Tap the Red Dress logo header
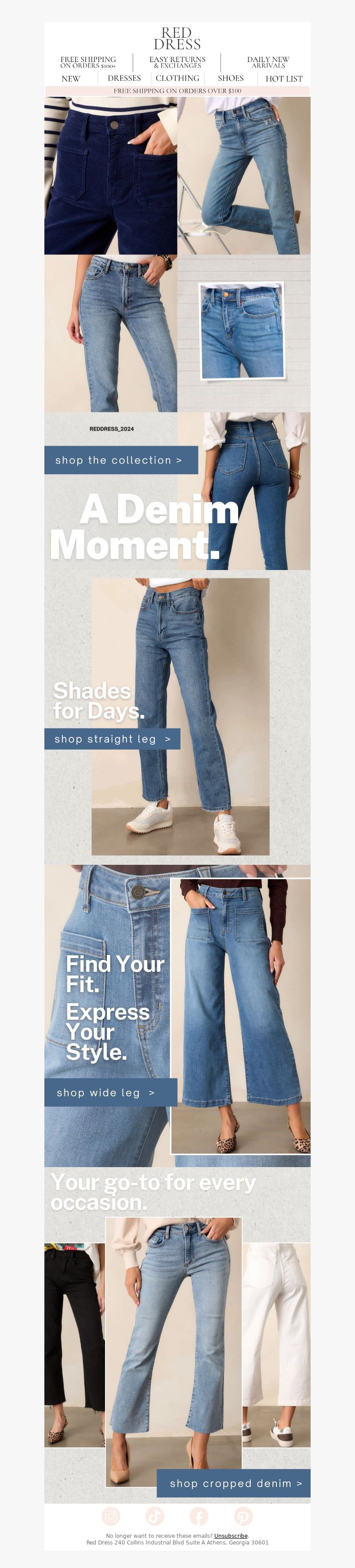This screenshot has width=355, height=1568. point(177,38)
